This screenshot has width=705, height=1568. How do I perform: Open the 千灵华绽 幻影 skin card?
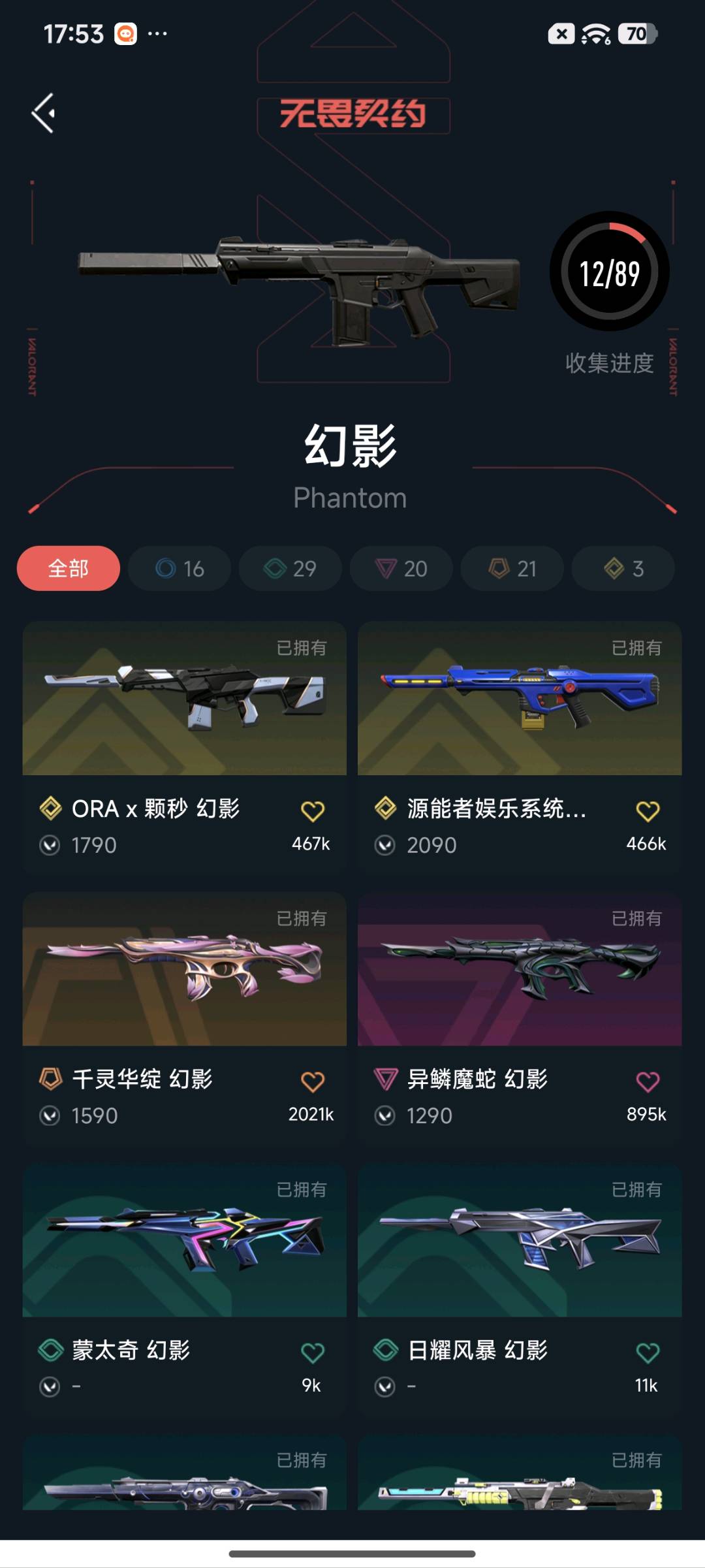tap(185, 1018)
